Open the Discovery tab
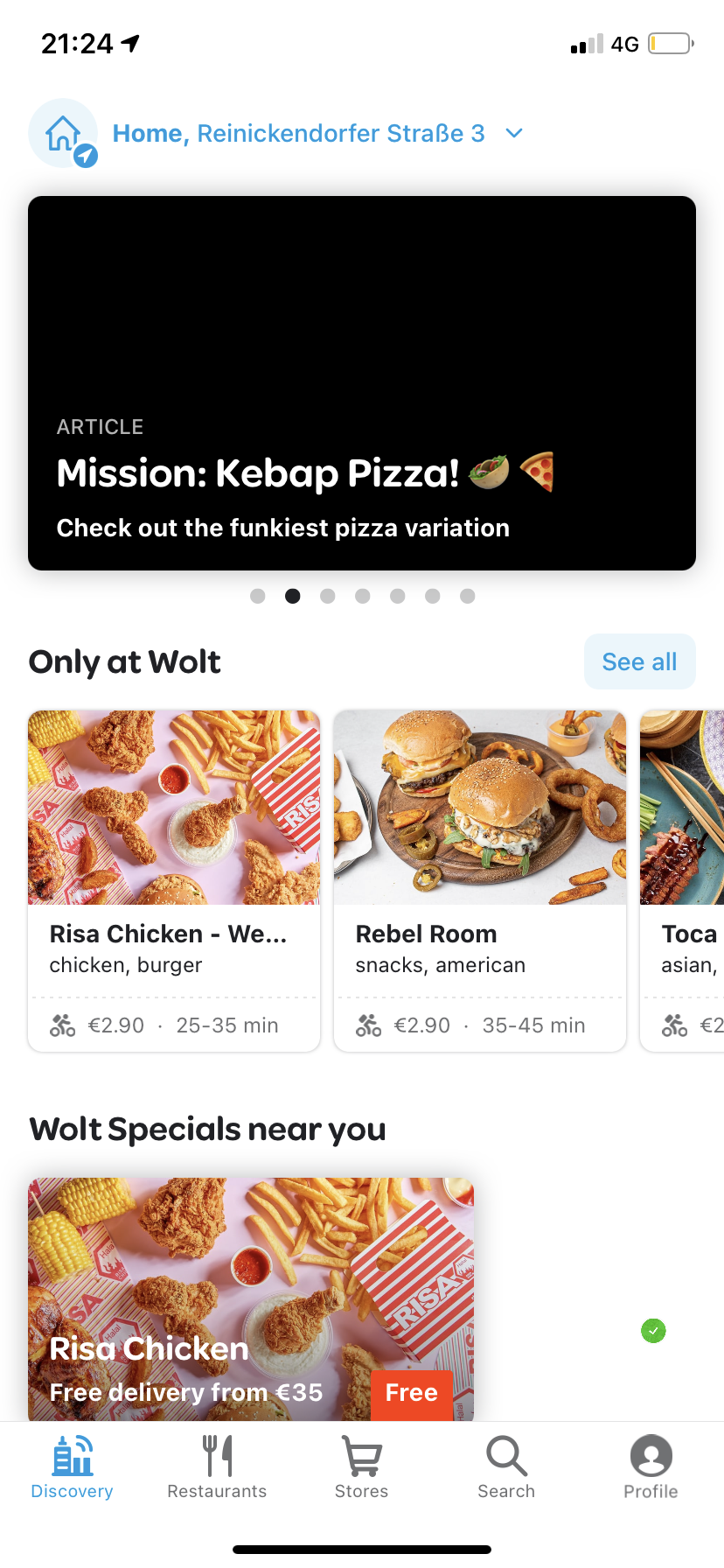The image size is (724, 1568). pos(71,1466)
